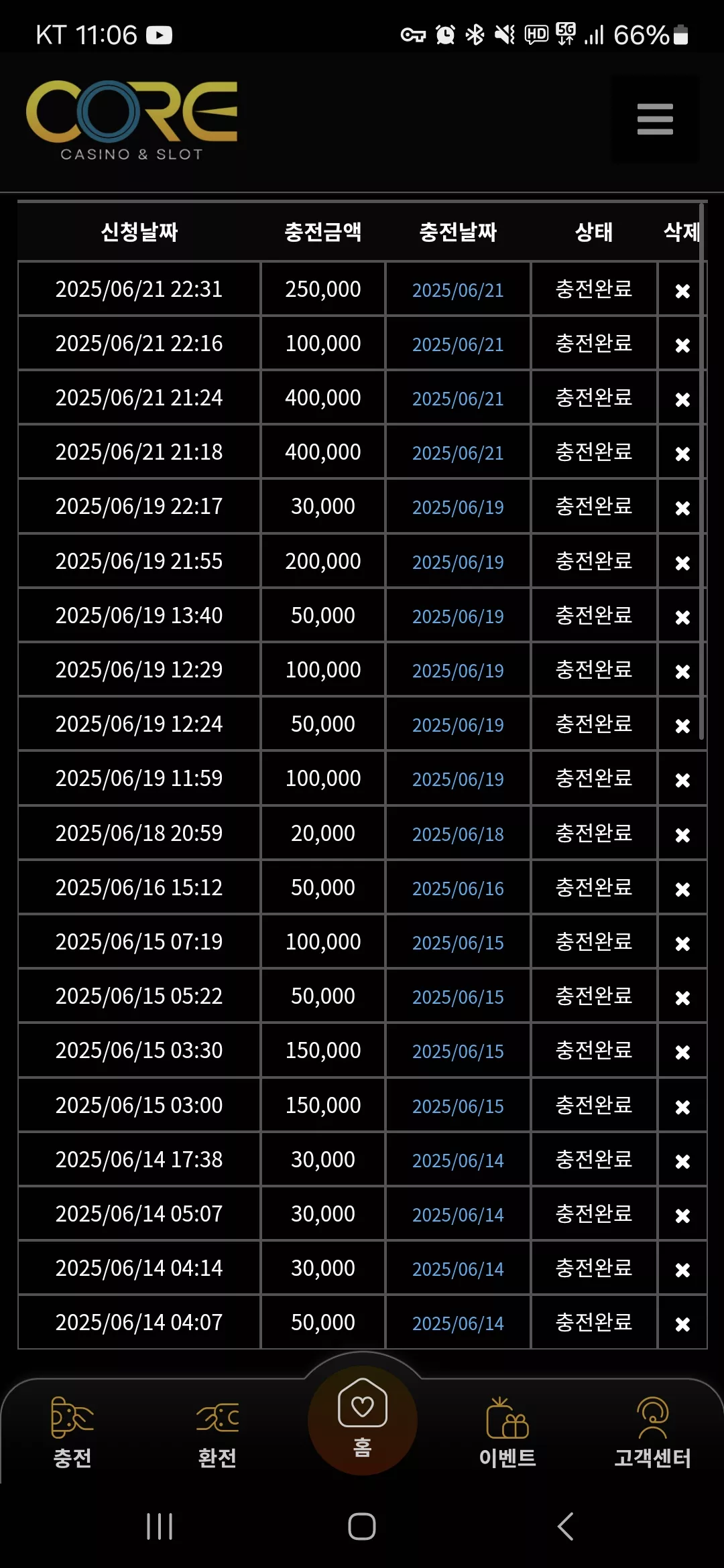Delete the 2025/06/14 17:38 record
The image size is (724, 1568).
682,1161
